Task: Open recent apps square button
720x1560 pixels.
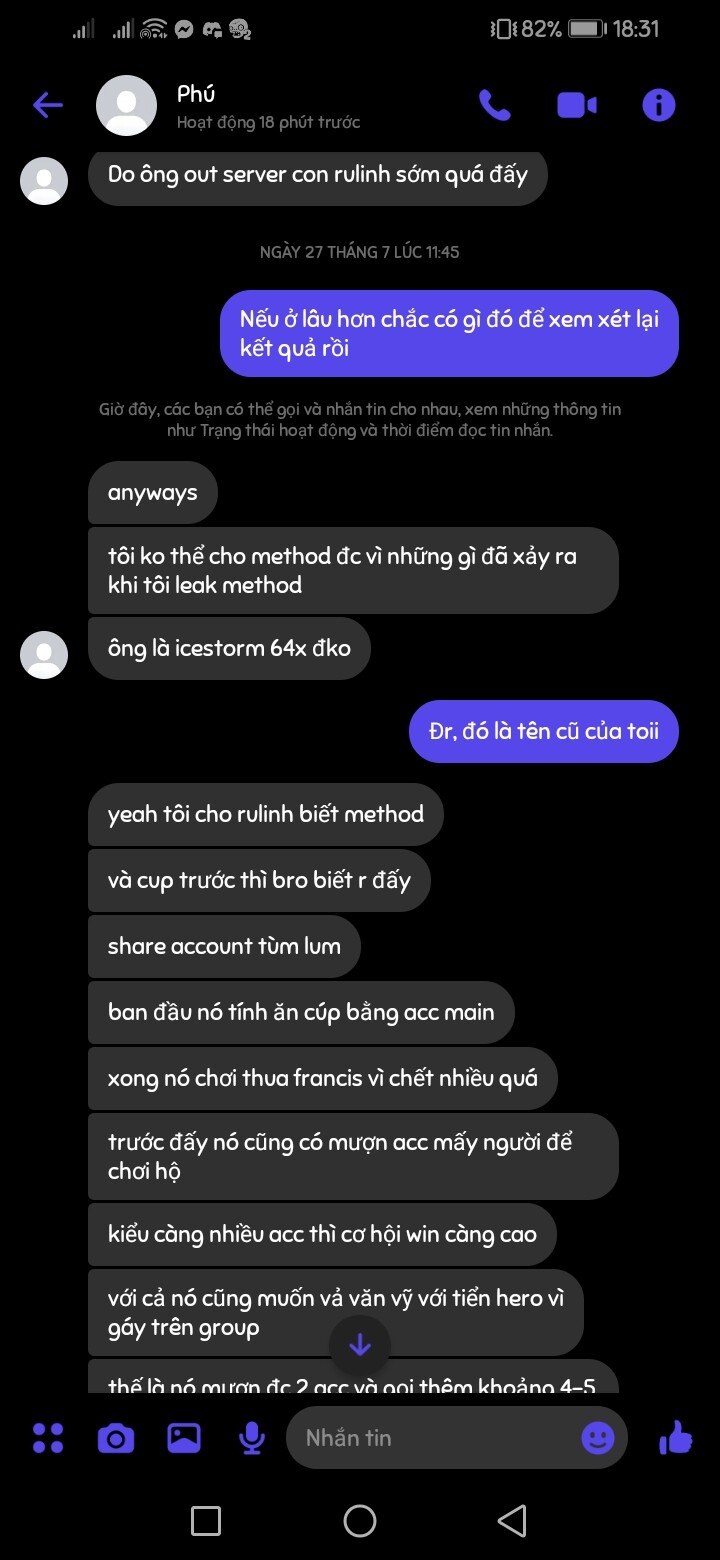Action: (x=206, y=1521)
